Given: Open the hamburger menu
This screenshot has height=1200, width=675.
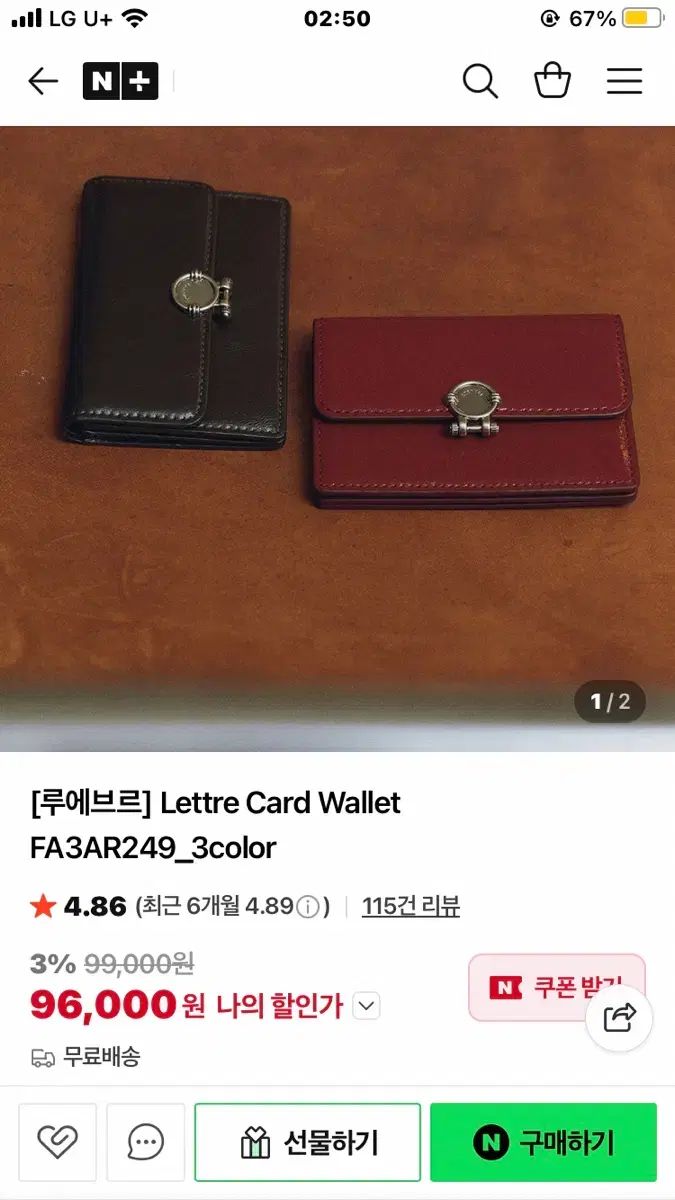Looking at the screenshot, I should pos(624,81).
